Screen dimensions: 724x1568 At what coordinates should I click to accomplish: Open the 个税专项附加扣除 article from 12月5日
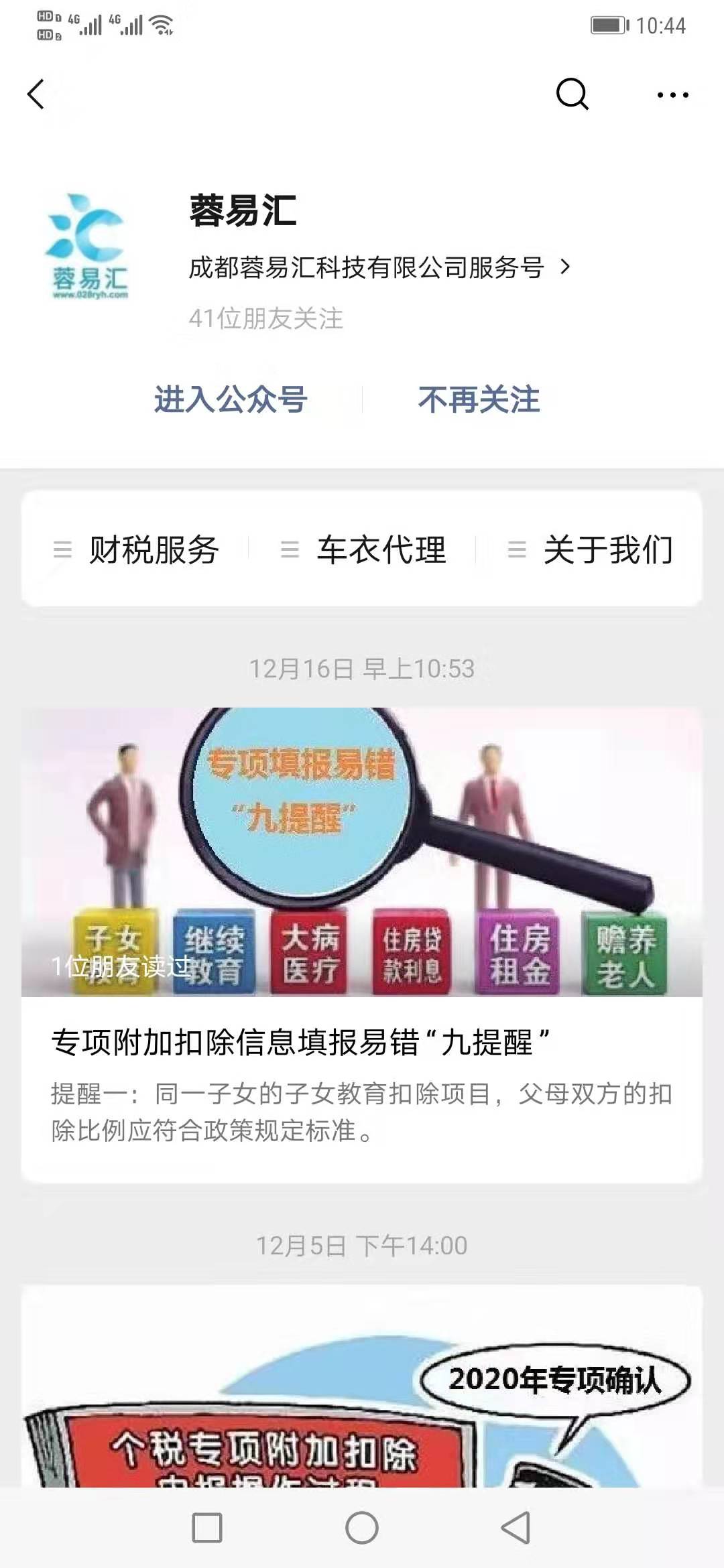tap(362, 1387)
